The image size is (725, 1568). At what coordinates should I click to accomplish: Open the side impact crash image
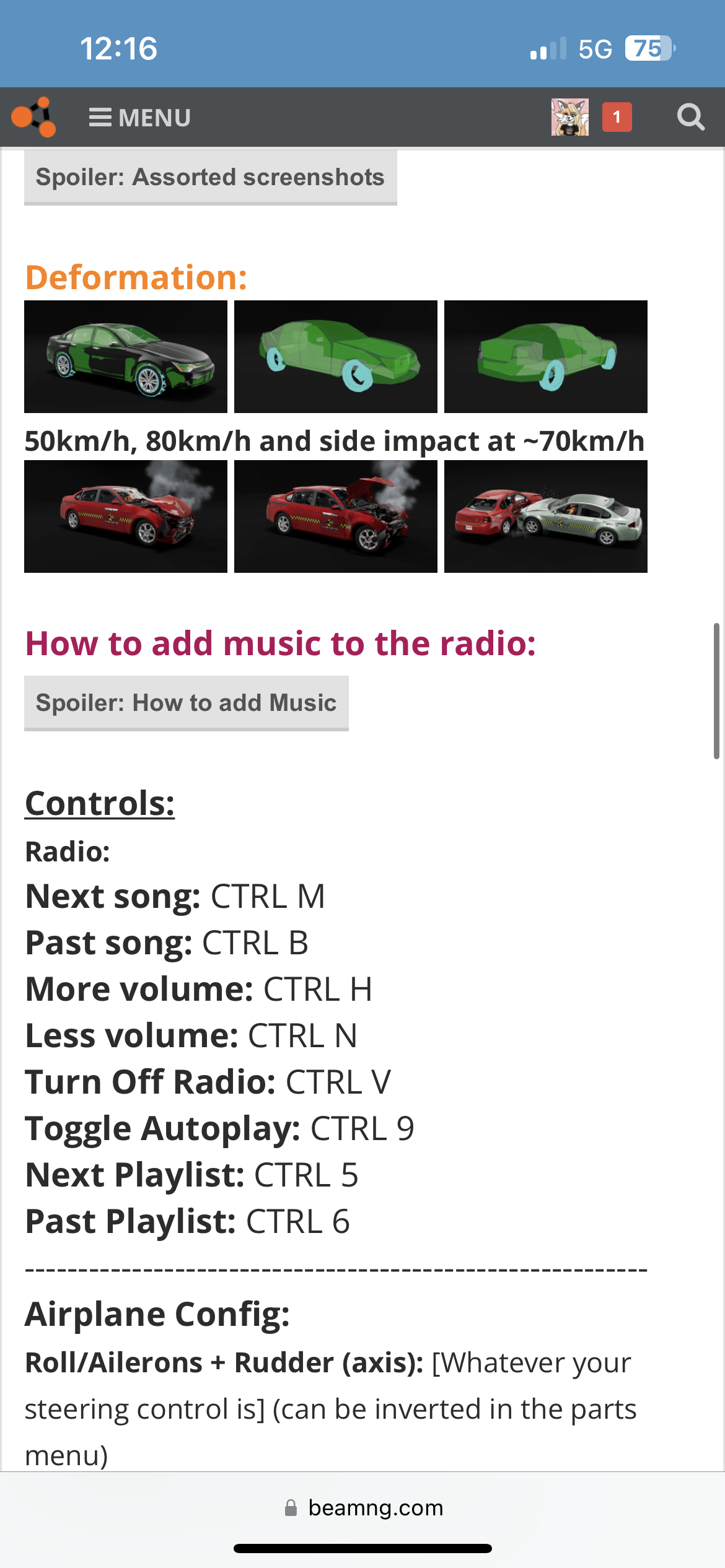click(x=546, y=516)
